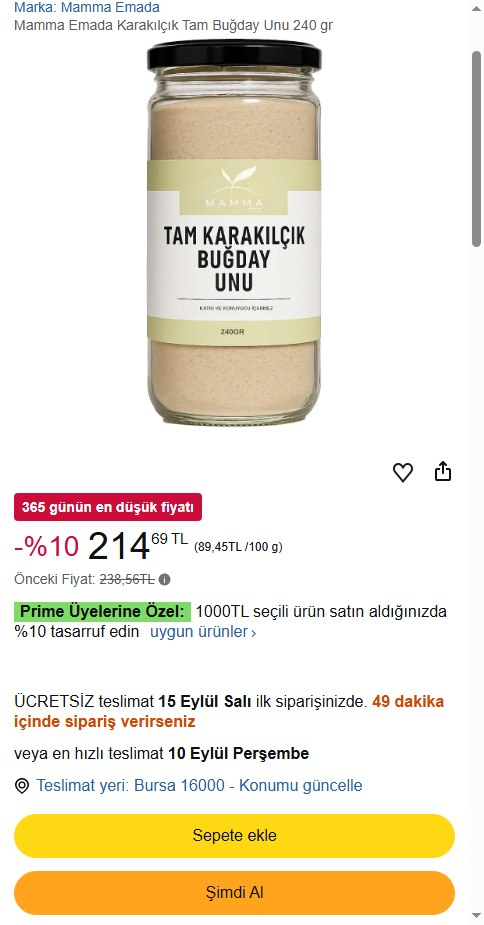
Task: Open the flour jar product image
Action: pyautogui.click(x=234, y=232)
